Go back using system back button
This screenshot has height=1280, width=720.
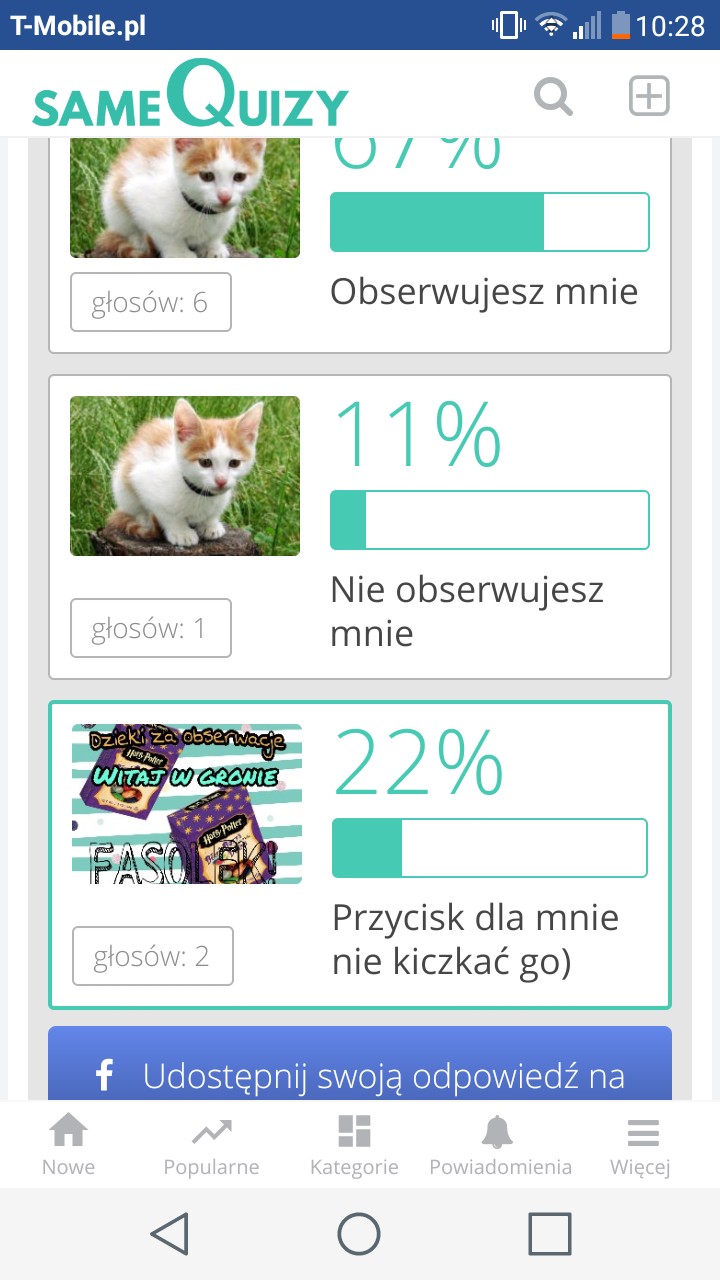170,1234
